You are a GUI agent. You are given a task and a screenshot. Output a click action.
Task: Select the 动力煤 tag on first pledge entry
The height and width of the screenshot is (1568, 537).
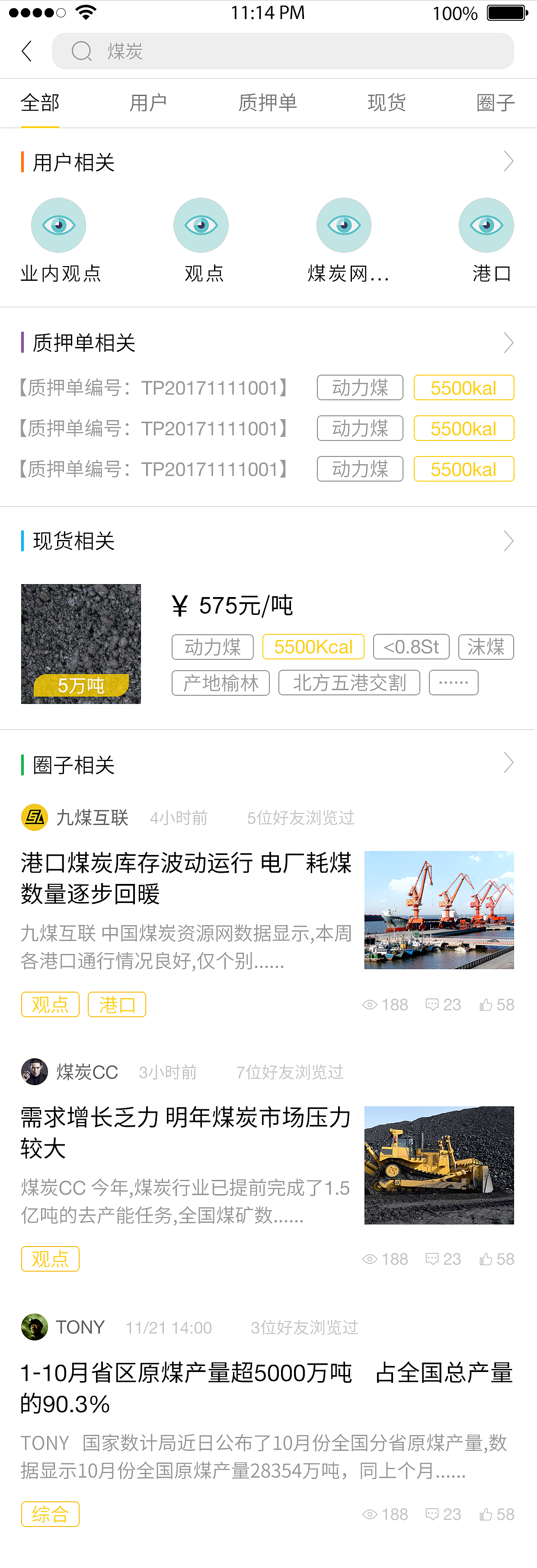coord(359,388)
